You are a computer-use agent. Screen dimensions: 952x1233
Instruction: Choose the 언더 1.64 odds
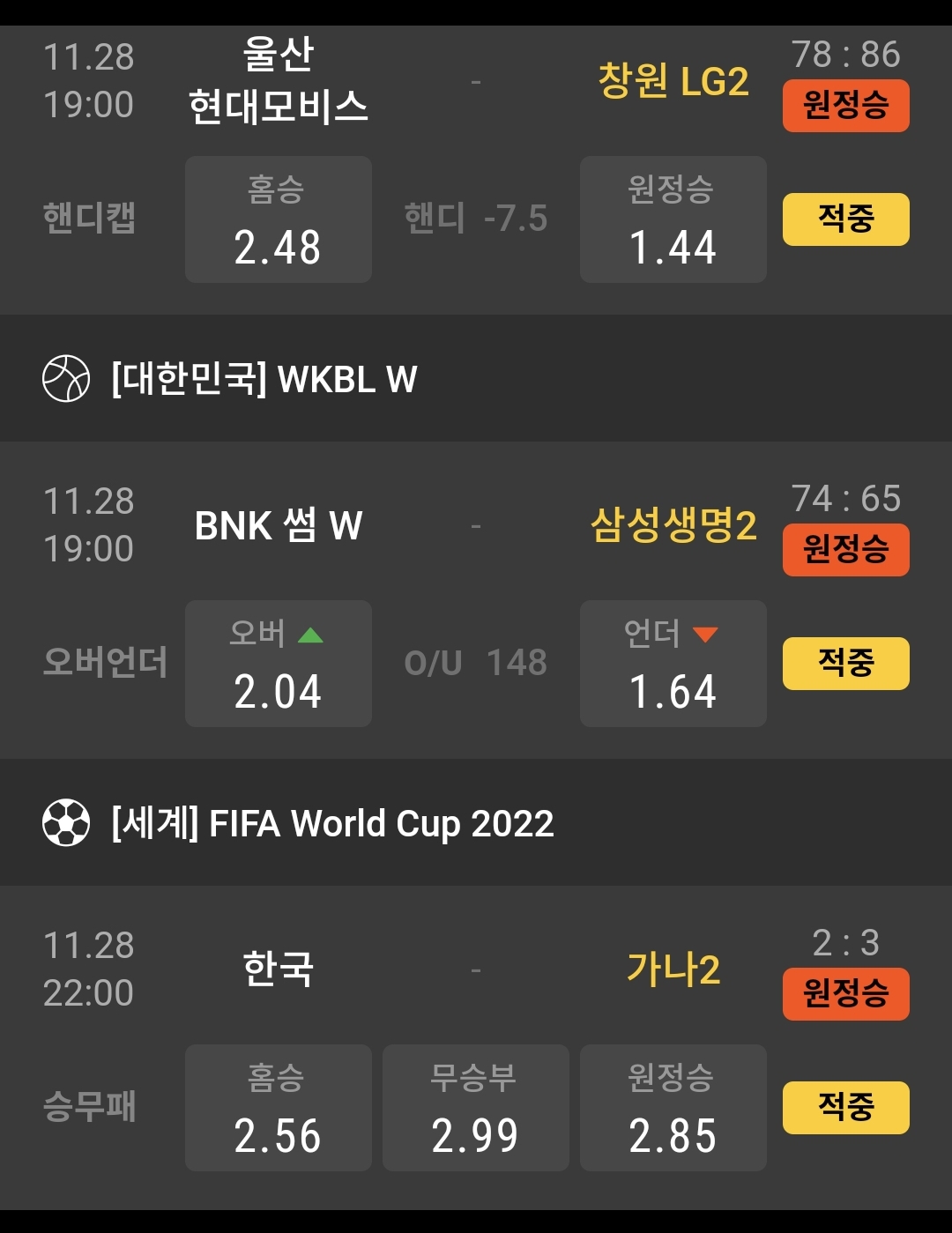pyautogui.click(x=673, y=664)
